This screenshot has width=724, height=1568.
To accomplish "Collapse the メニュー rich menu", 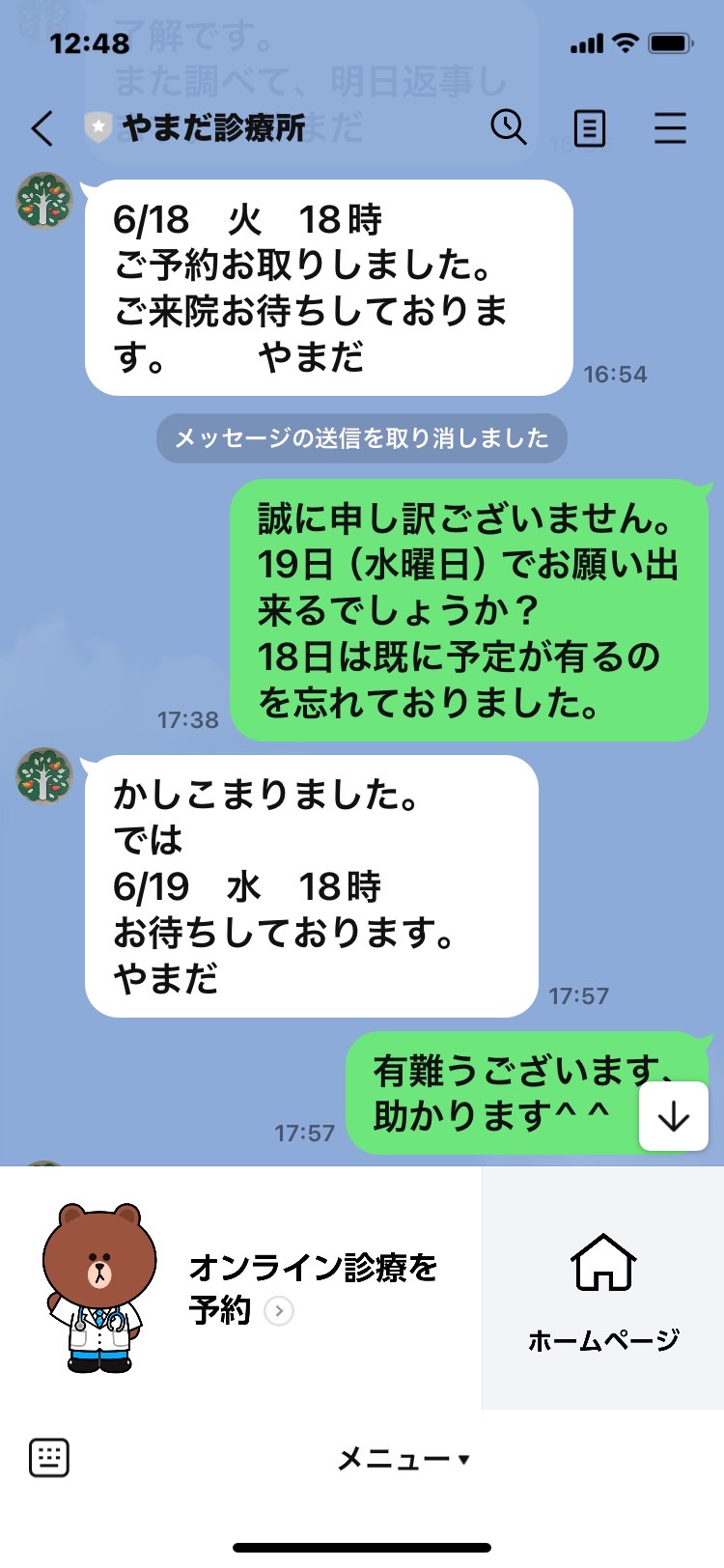I will tap(403, 1459).
